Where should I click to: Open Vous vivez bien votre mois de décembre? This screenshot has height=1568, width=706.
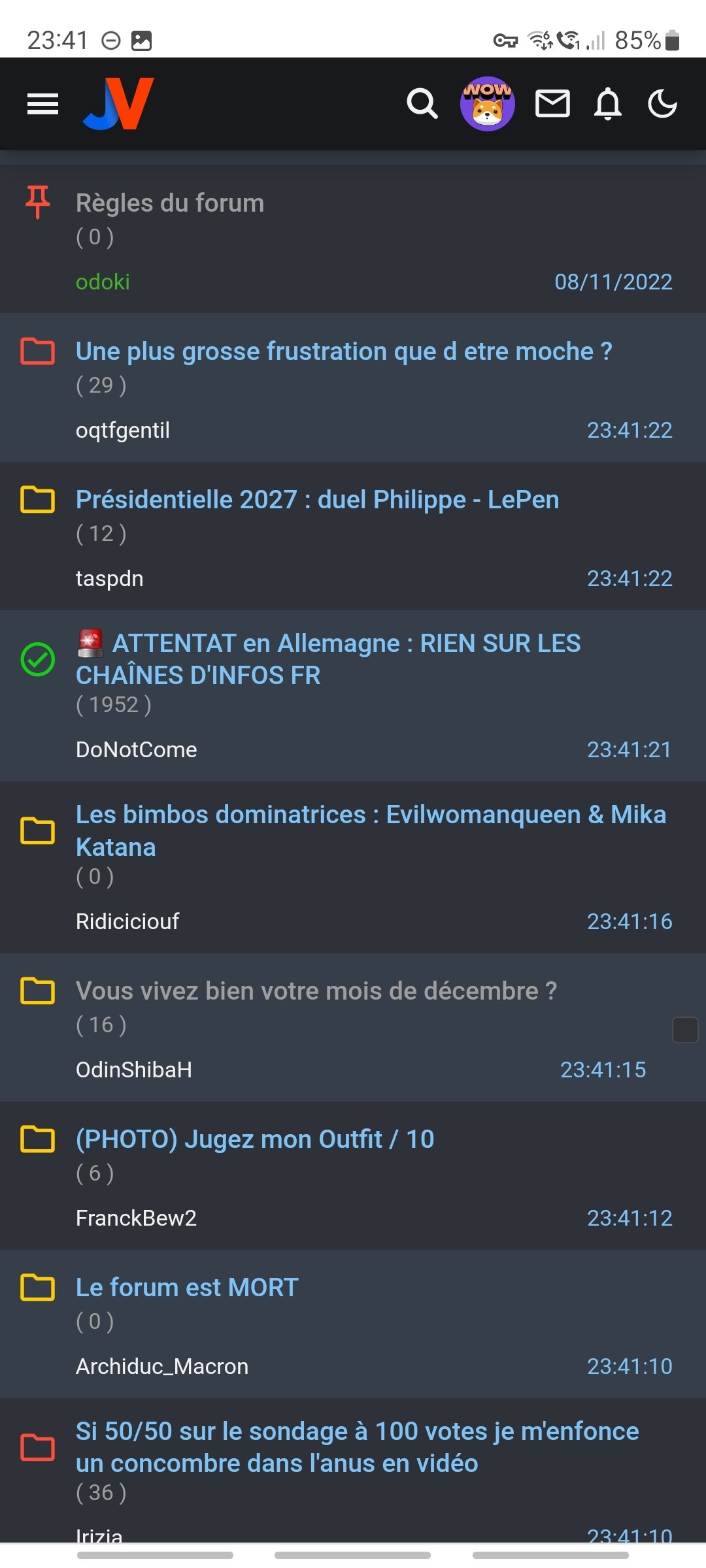point(316,991)
